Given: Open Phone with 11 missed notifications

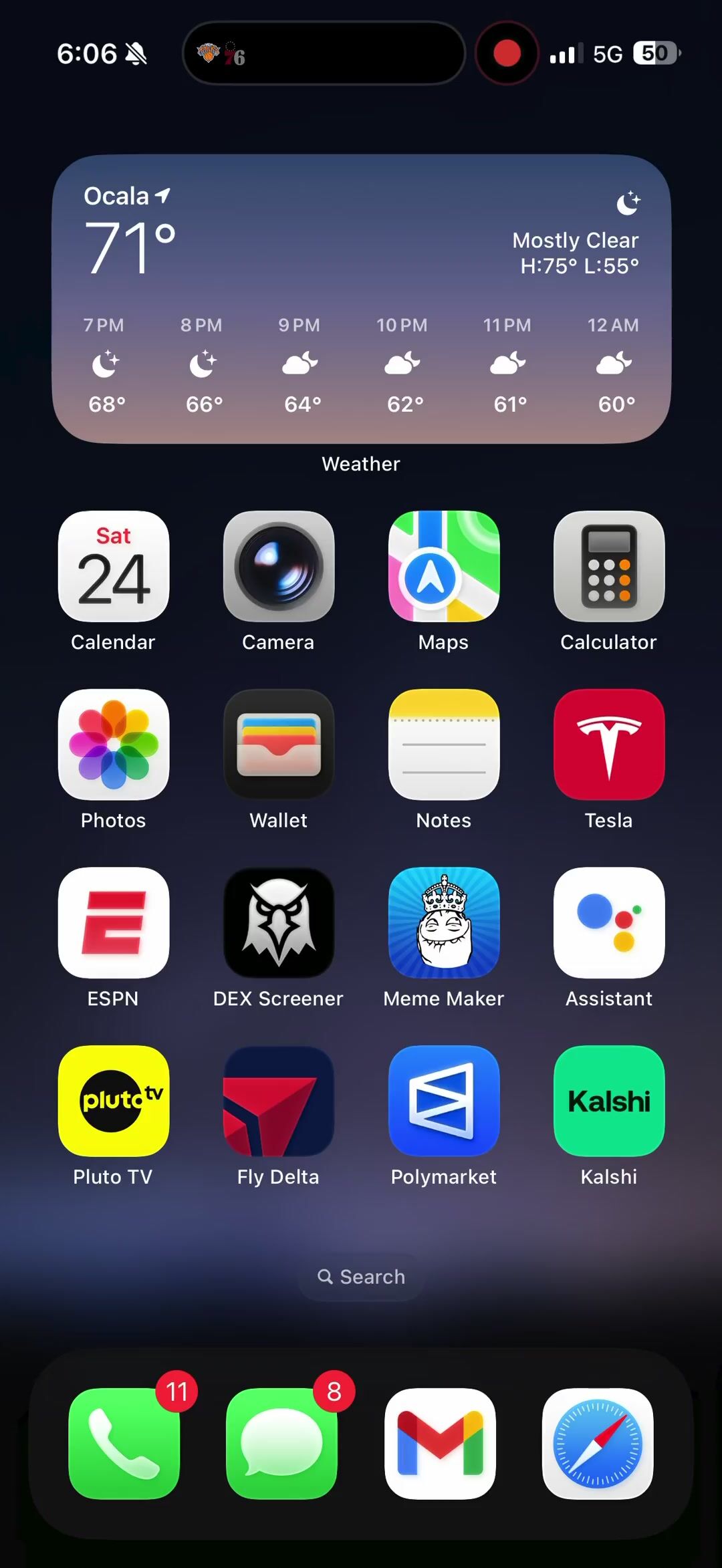Looking at the screenshot, I should tap(124, 1444).
